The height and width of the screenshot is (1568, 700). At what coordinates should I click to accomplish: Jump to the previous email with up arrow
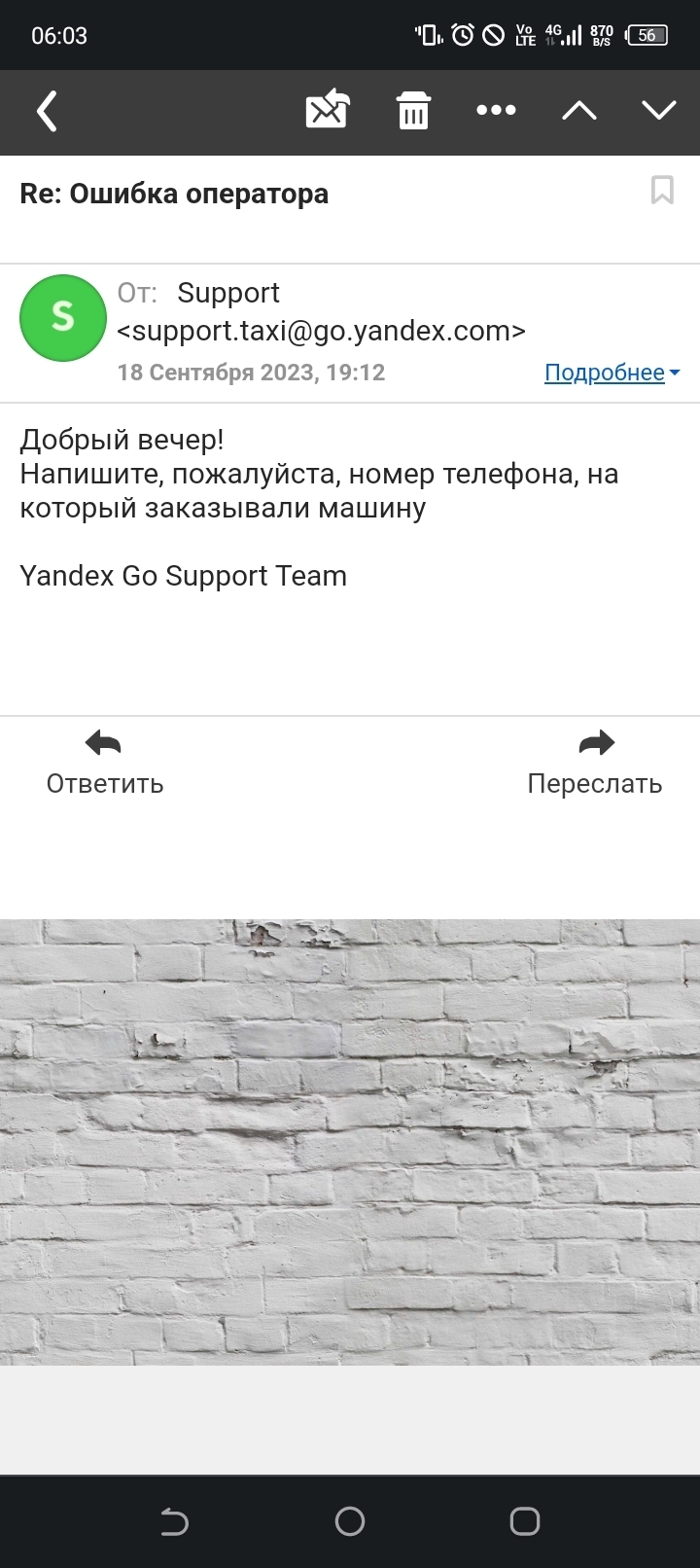point(579,110)
